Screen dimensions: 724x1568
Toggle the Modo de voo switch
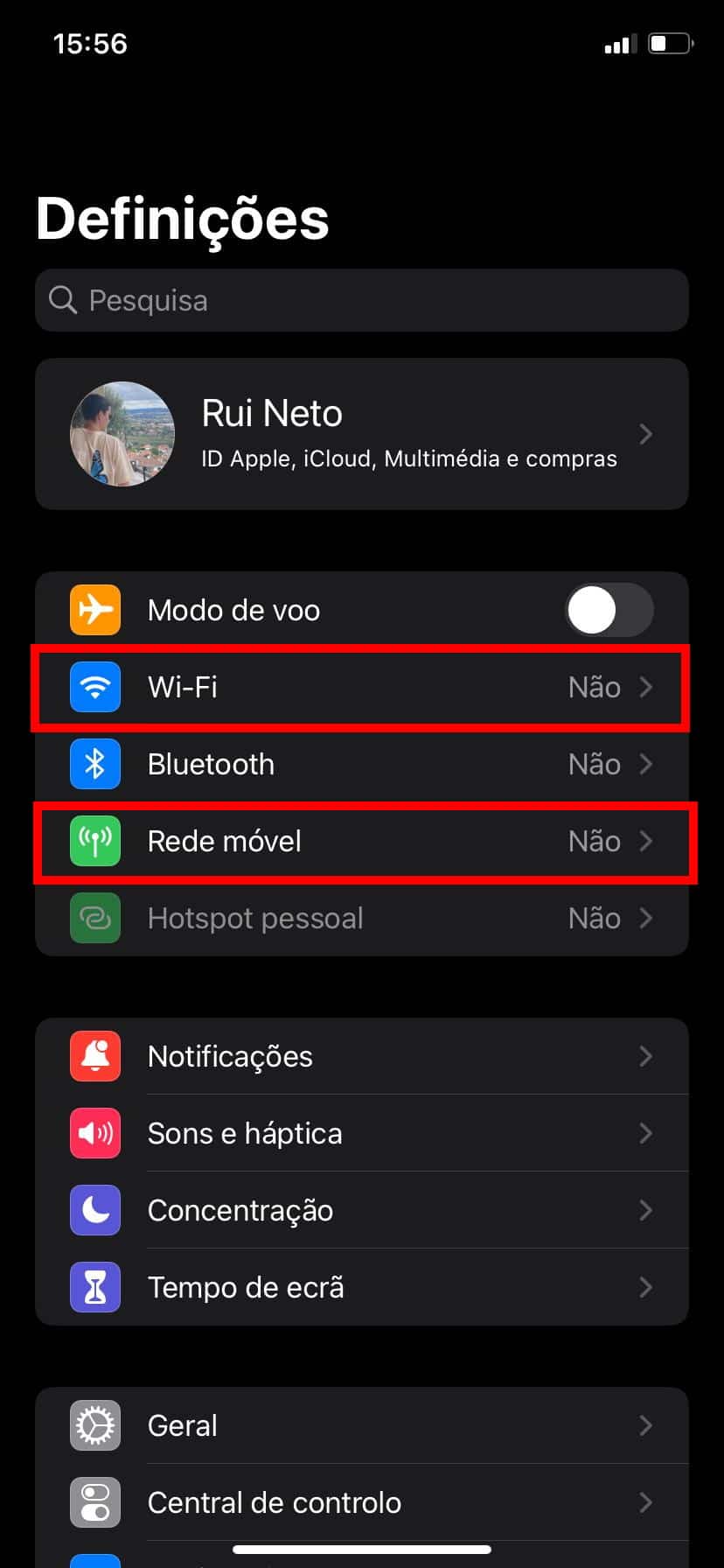coord(609,610)
